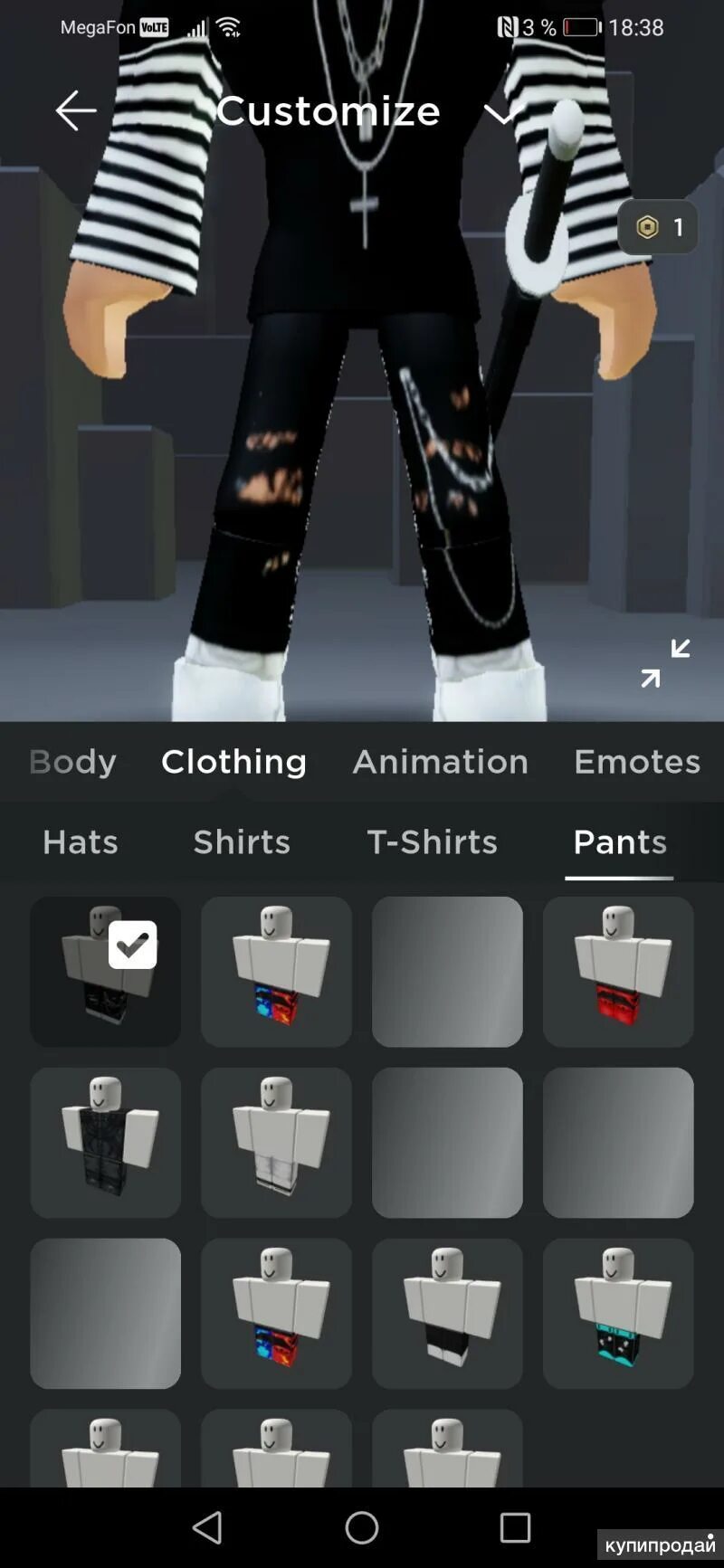Open recent apps from navigation bar
Image resolution: width=724 pixels, height=1568 pixels.
[515, 1527]
